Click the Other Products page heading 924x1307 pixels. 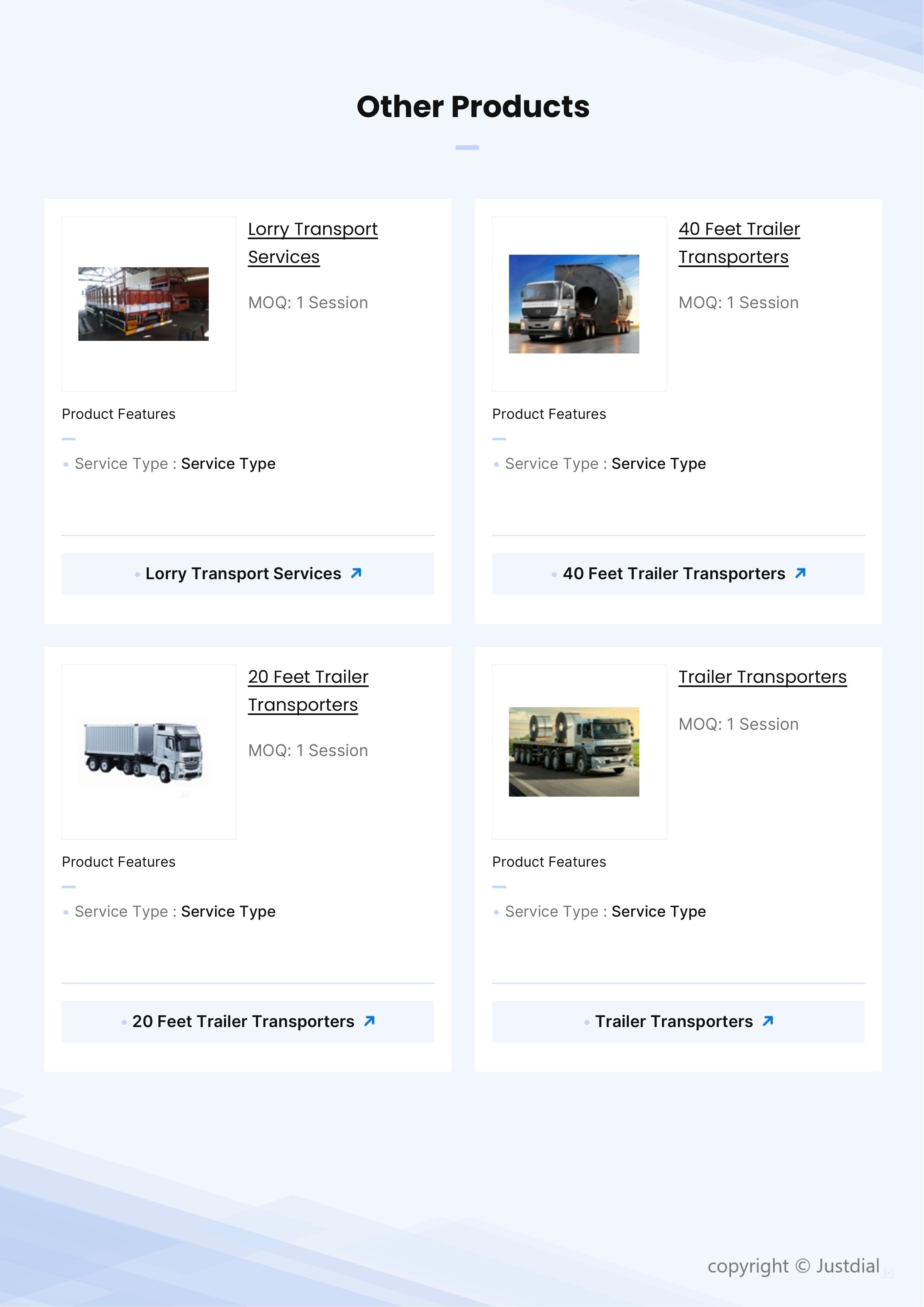pyautogui.click(x=473, y=107)
